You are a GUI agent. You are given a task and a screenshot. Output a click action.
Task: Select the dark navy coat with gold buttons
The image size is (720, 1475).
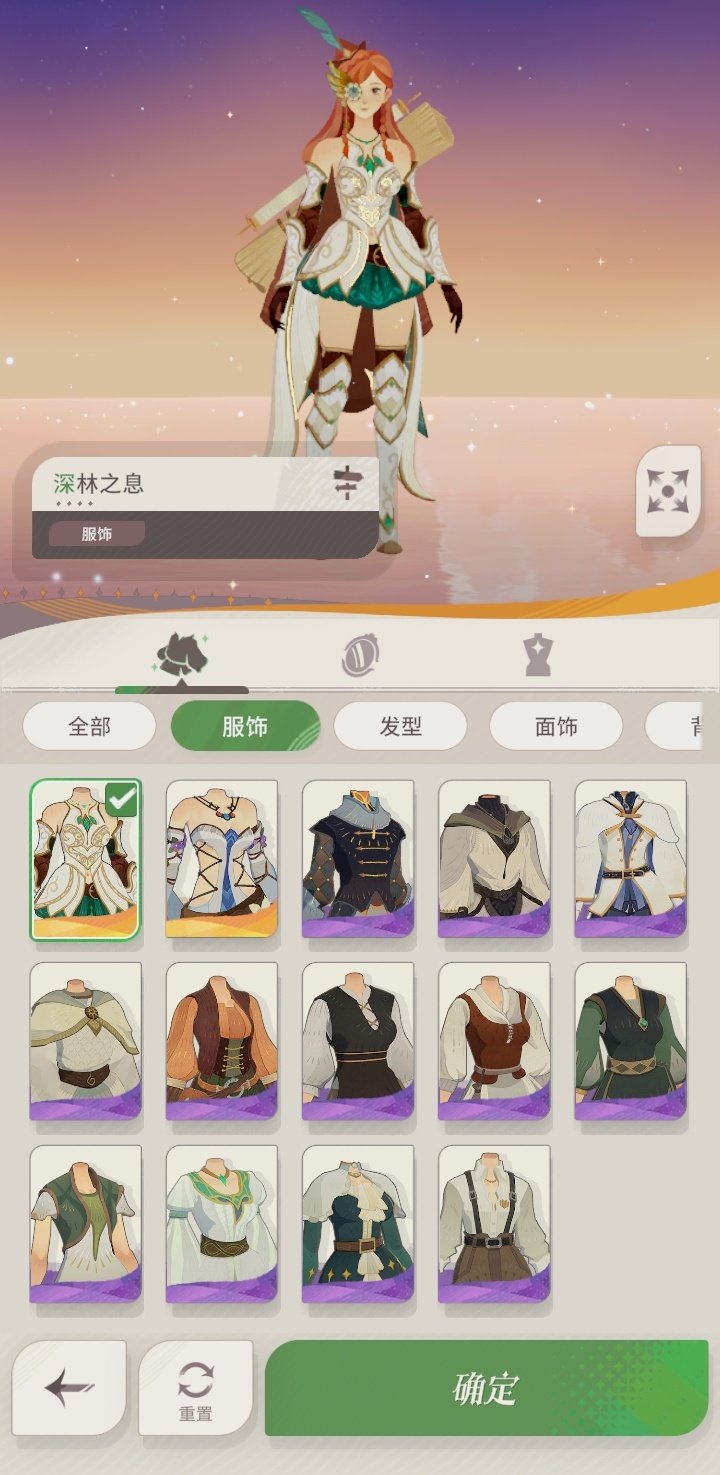tap(358, 859)
